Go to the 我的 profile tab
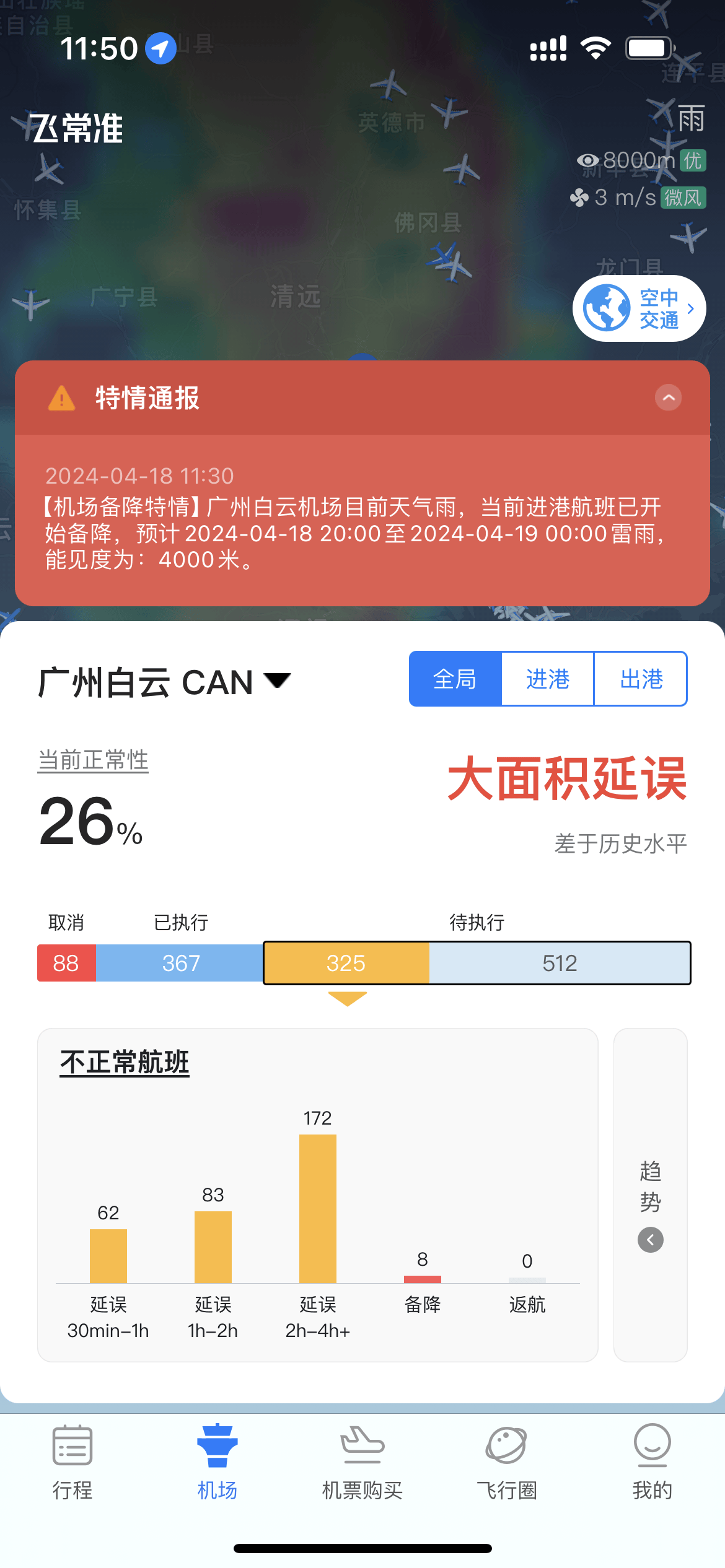The width and height of the screenshot is (725, 1568). point(652,1461)
